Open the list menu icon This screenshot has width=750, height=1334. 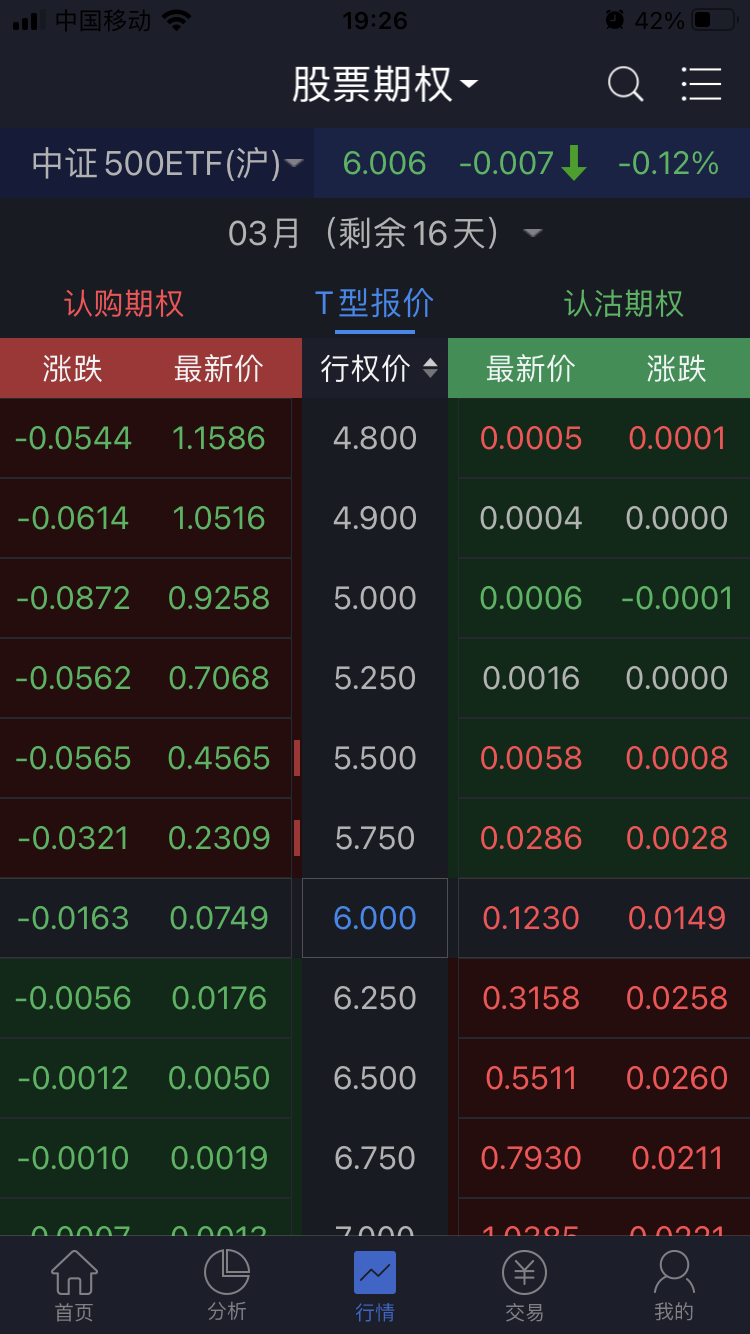700,85
